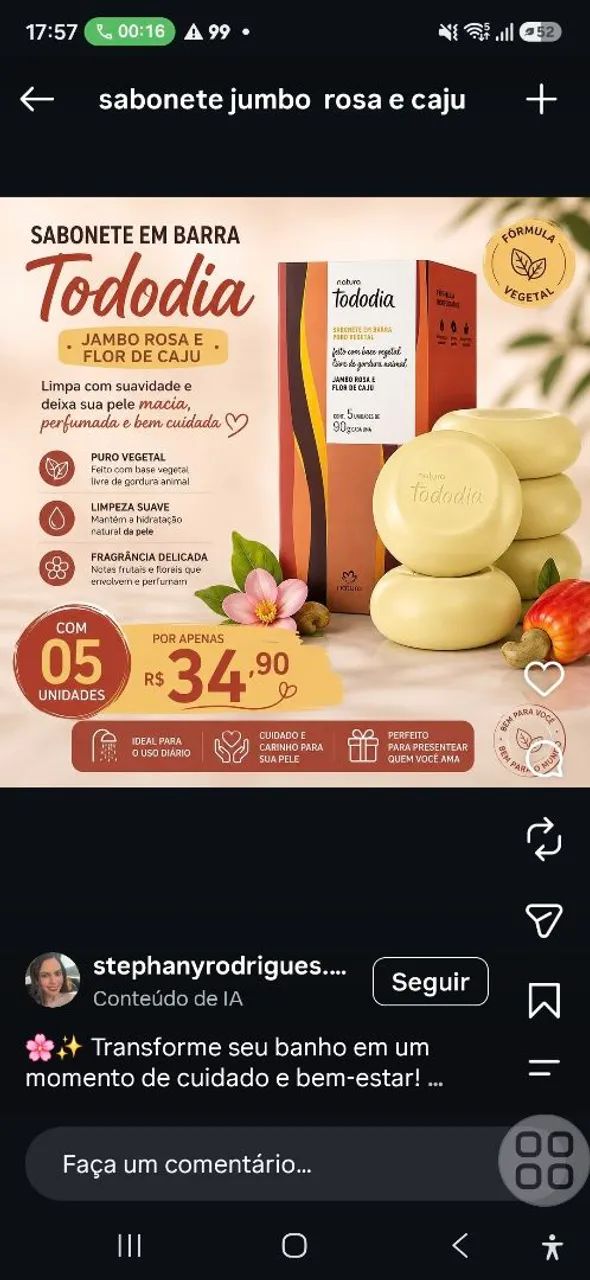The height and width of the screenshot is (1280, 590).
Task: Open the stephanyrodrigues username link
Action: [219, 966]
